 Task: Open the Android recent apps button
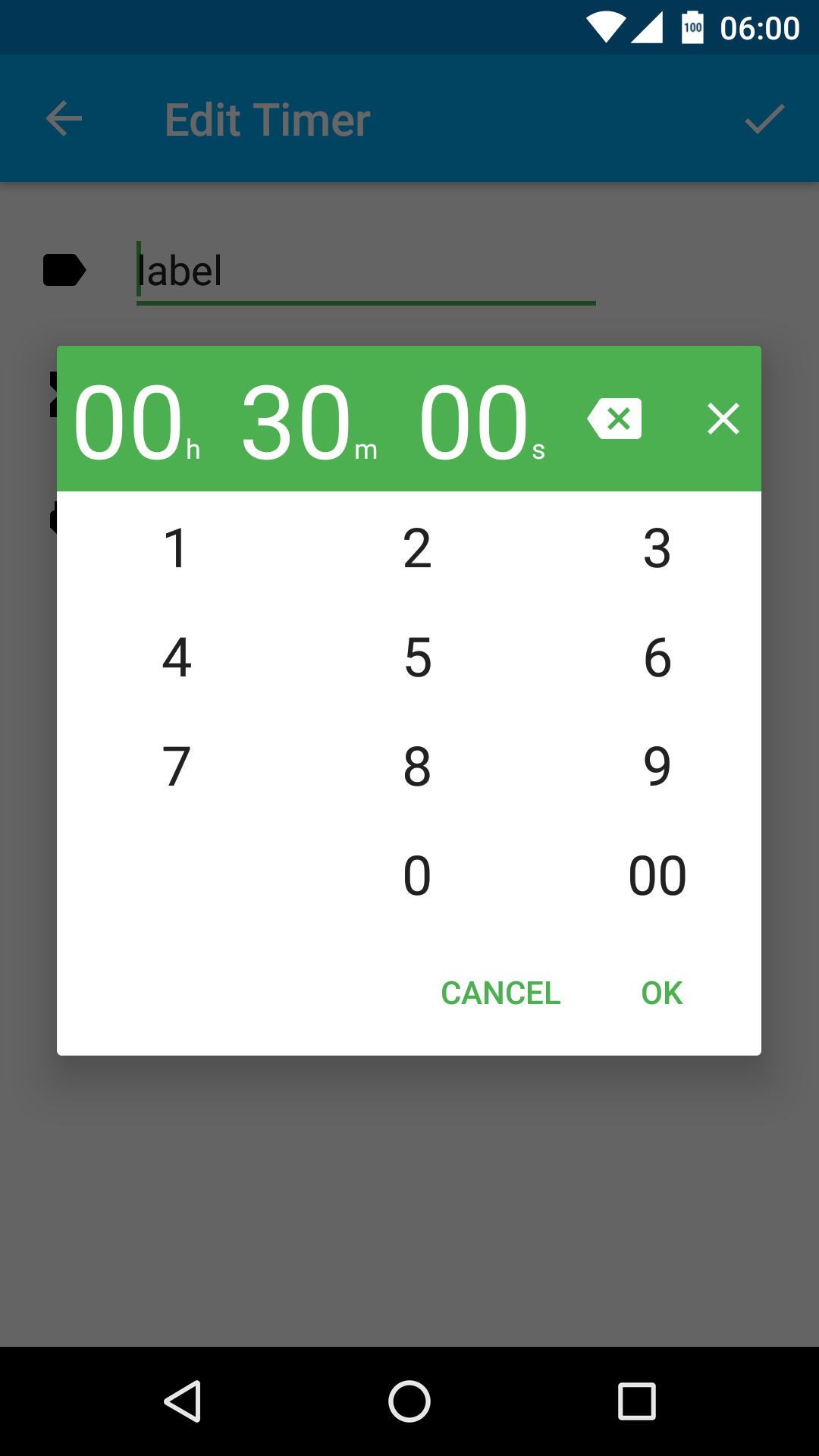[637, 1401]
